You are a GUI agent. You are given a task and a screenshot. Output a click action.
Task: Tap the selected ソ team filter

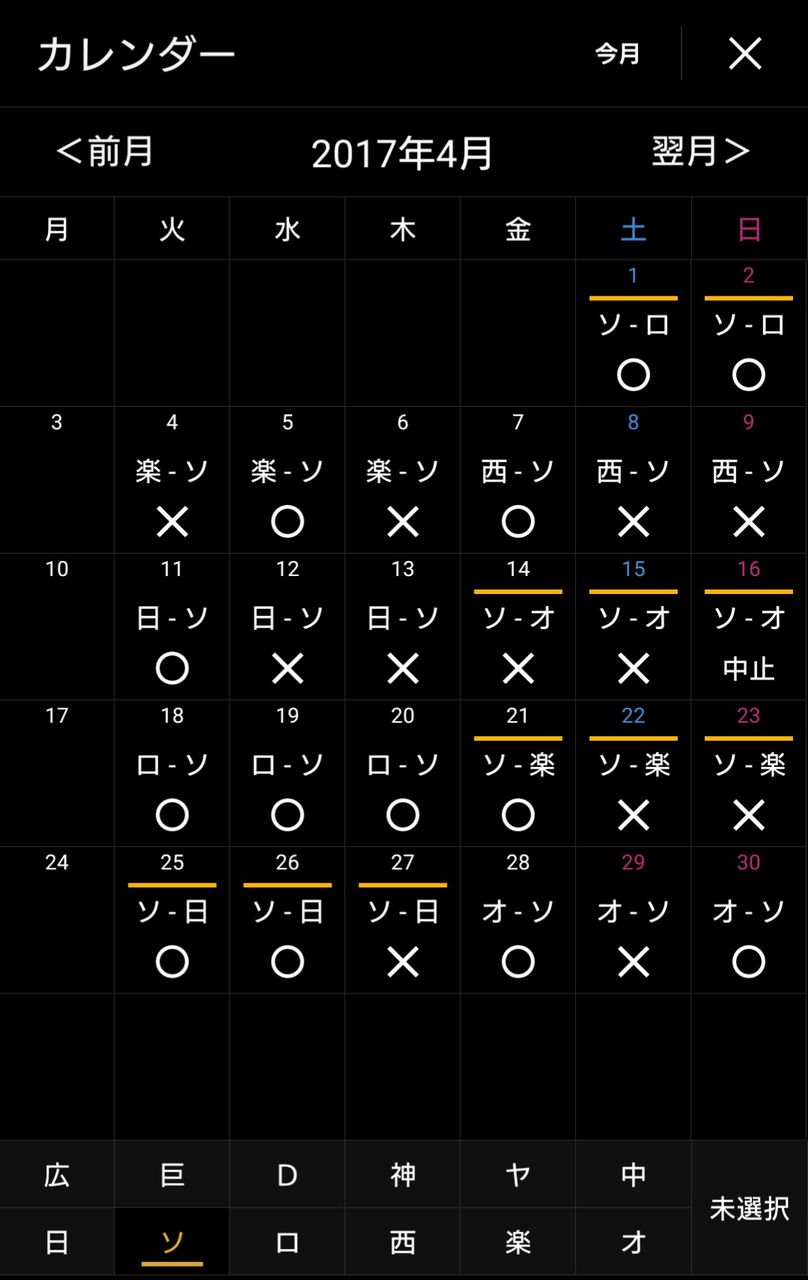172,1242
